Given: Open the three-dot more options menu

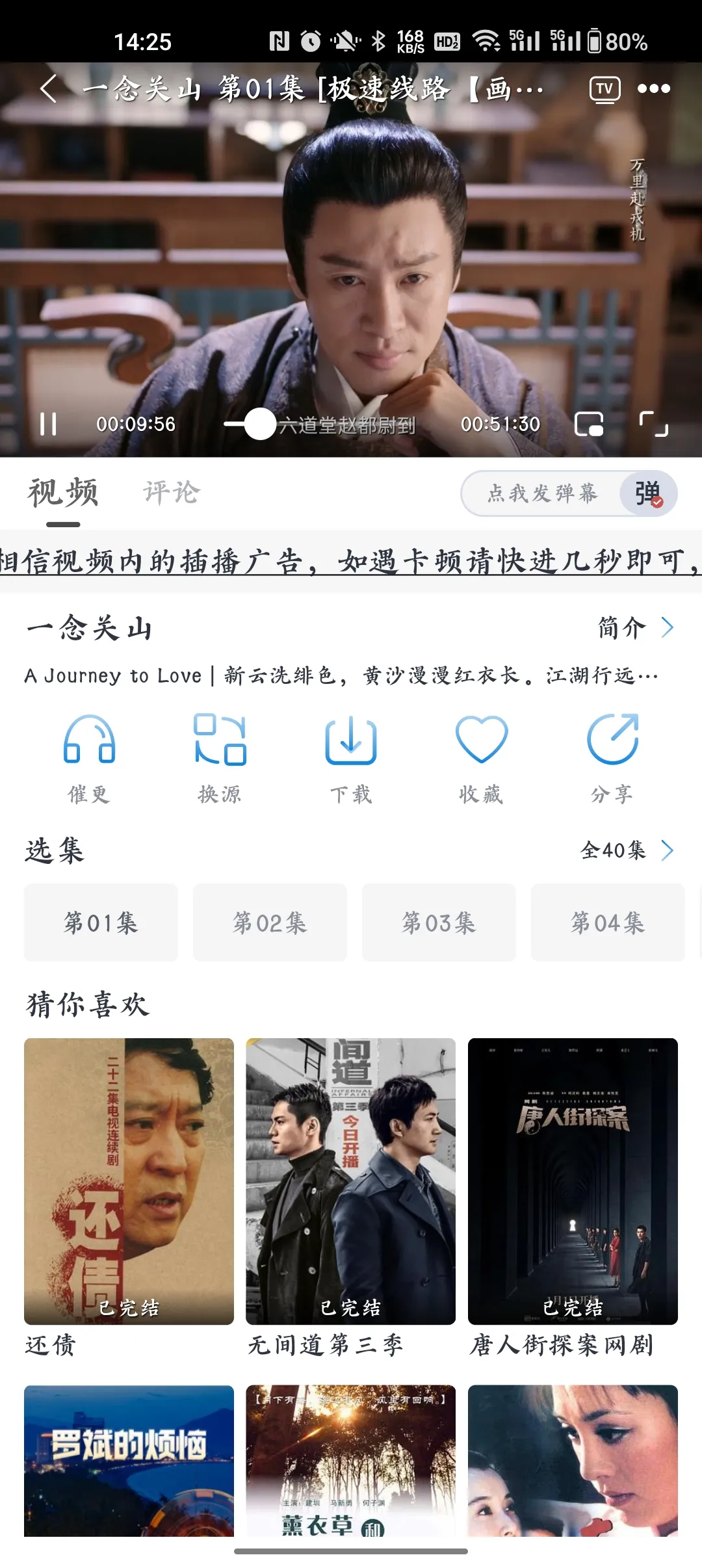Looking at the screenshot, I should coord(653,89).
